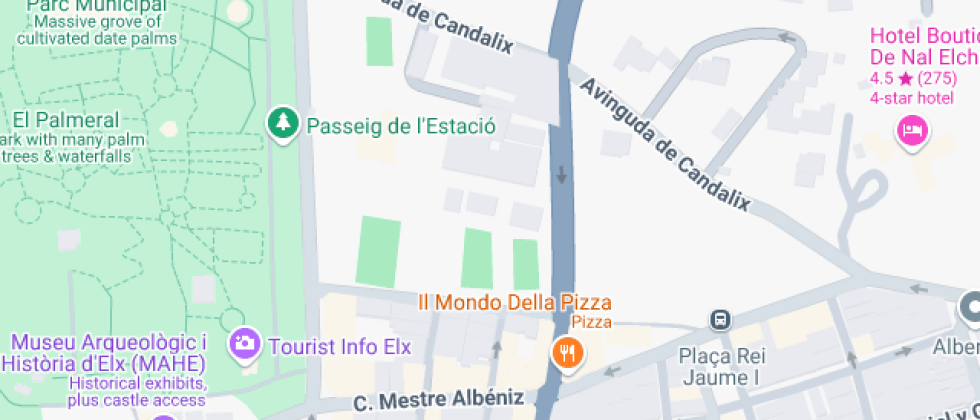Open the Passeig de l'Estació park pin

(285, 124)
